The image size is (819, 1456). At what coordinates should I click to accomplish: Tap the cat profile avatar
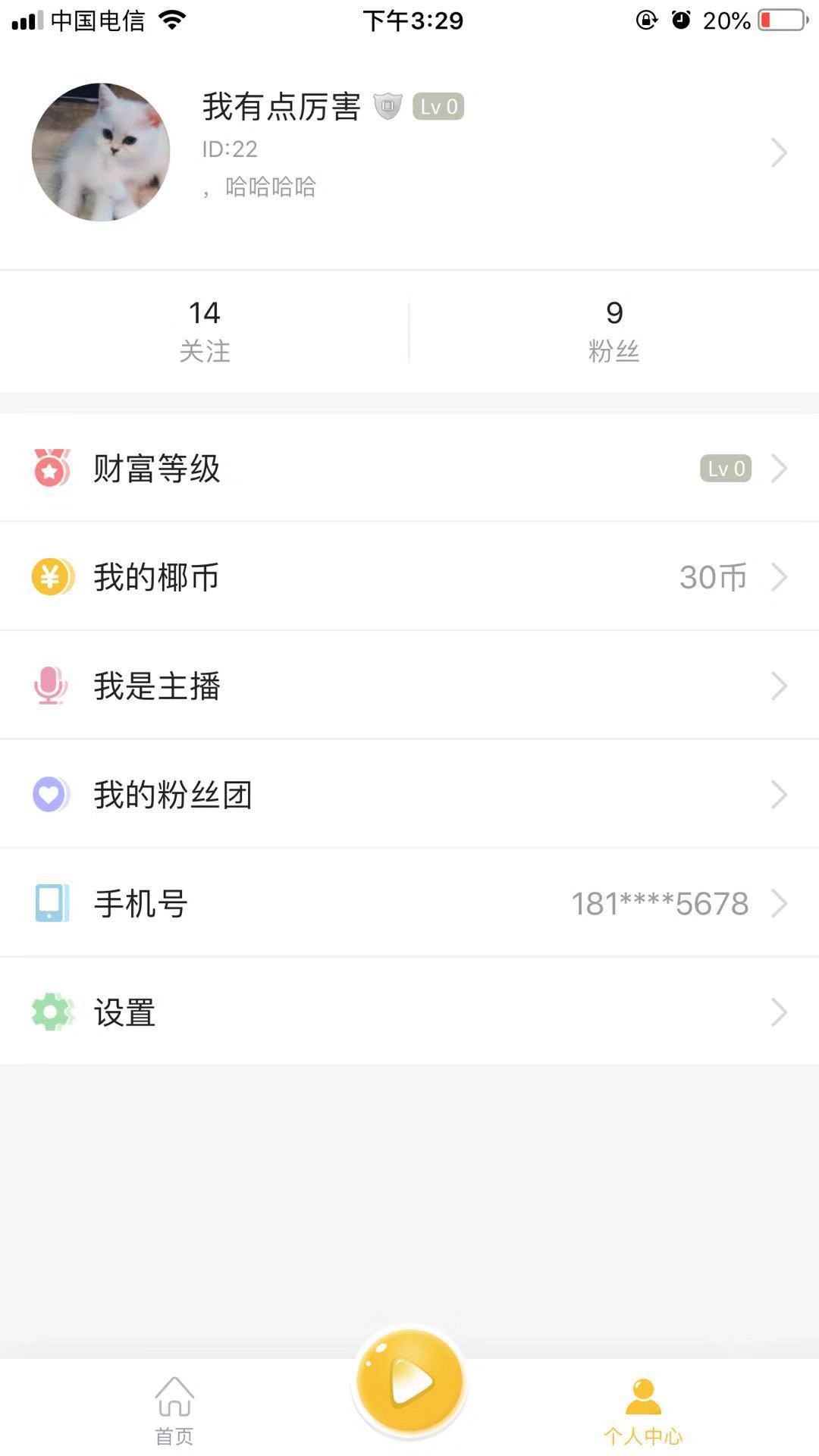pyautogui.click(x=101, y=152)
